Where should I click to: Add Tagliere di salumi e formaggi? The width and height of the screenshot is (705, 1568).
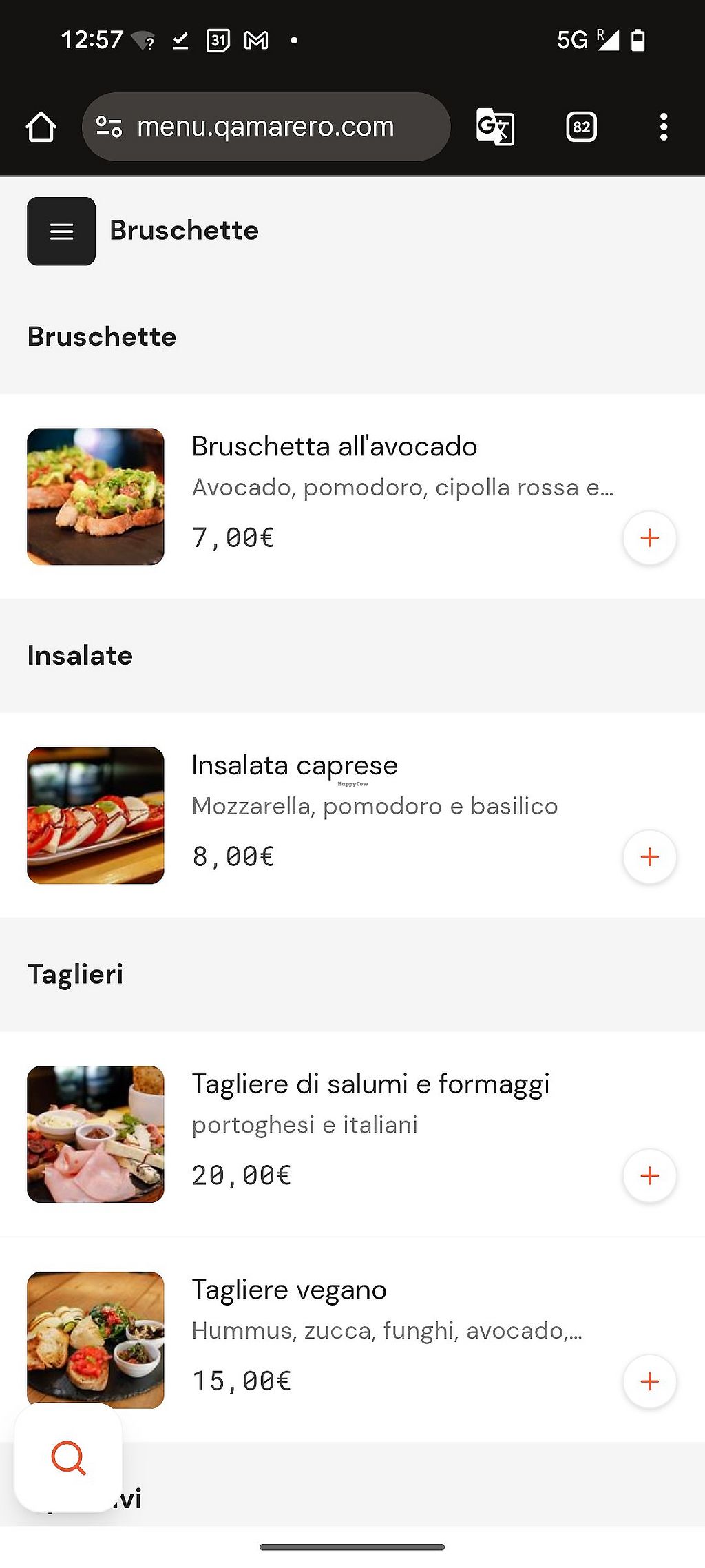coord(649,1176)
